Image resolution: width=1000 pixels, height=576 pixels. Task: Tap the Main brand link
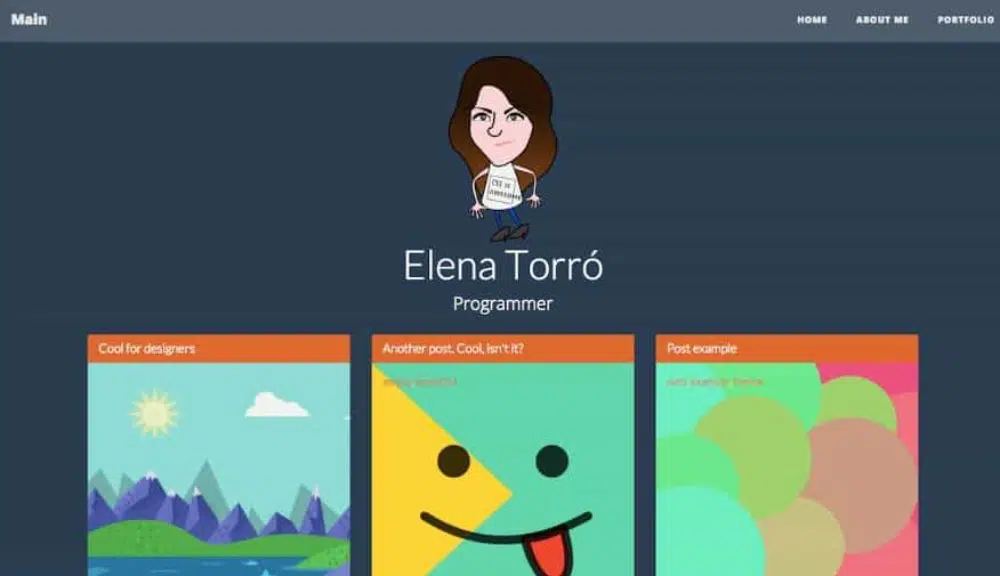pos(29,19)
